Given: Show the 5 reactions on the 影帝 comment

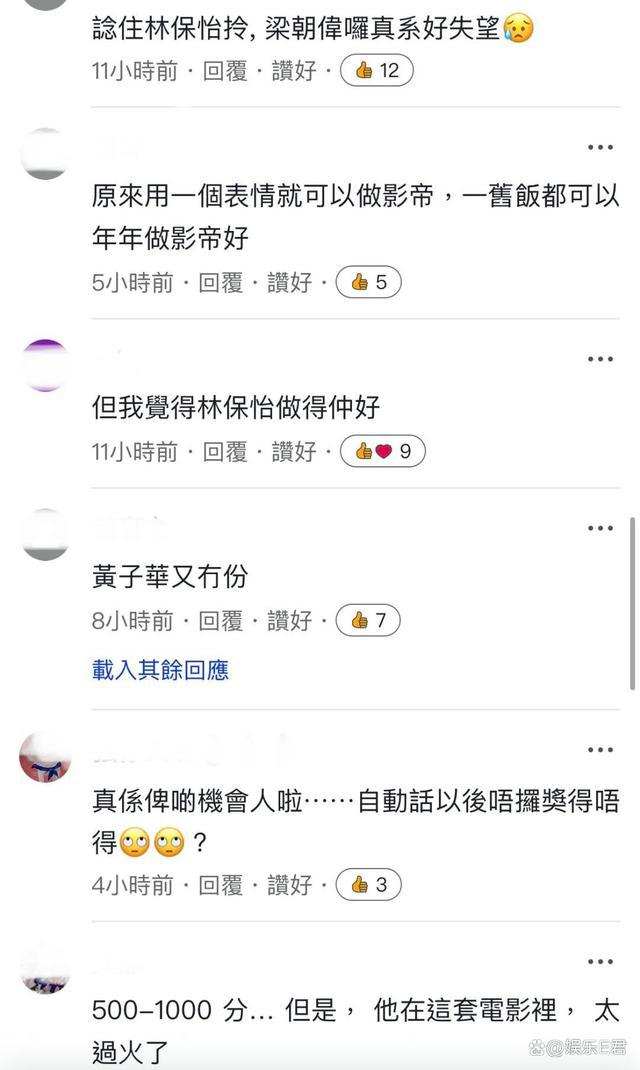Looking at the screenshot, I should [x=368, y=283].
